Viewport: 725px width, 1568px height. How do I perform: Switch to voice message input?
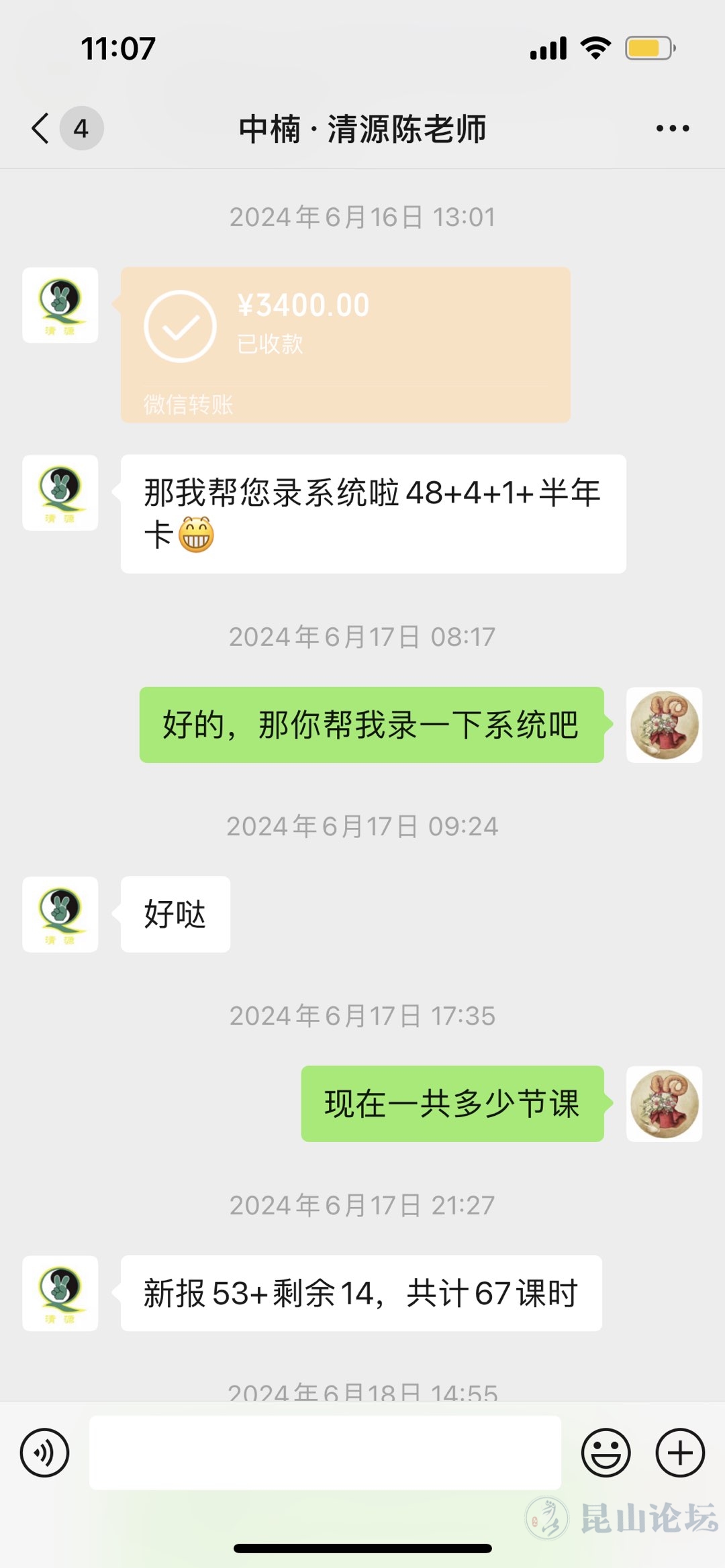pos(44,1453)
